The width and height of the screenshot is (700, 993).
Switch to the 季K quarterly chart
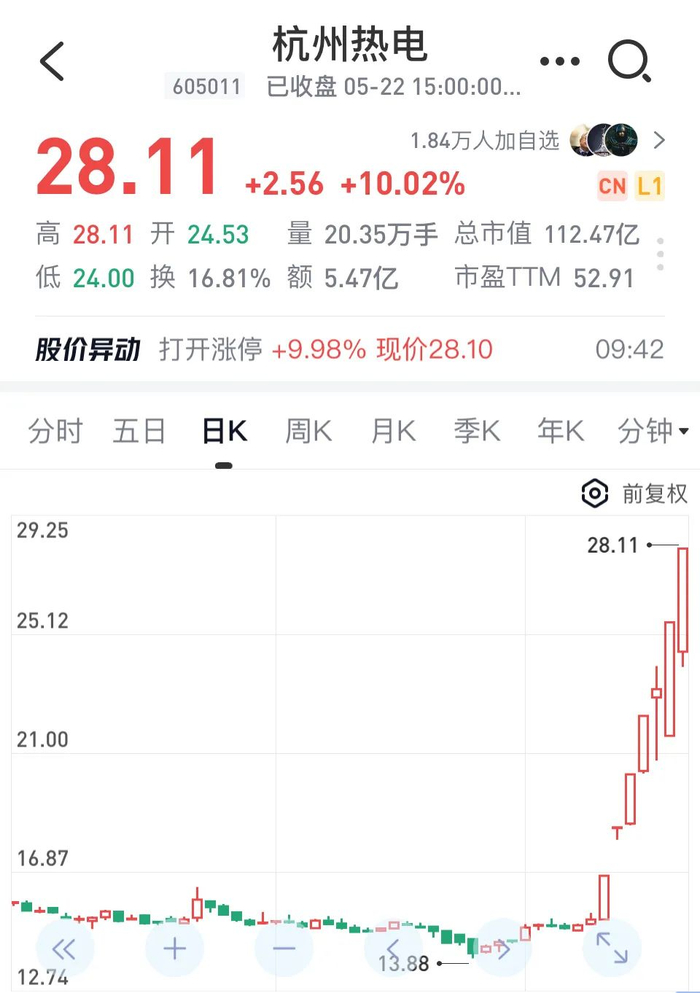[477, 431]
